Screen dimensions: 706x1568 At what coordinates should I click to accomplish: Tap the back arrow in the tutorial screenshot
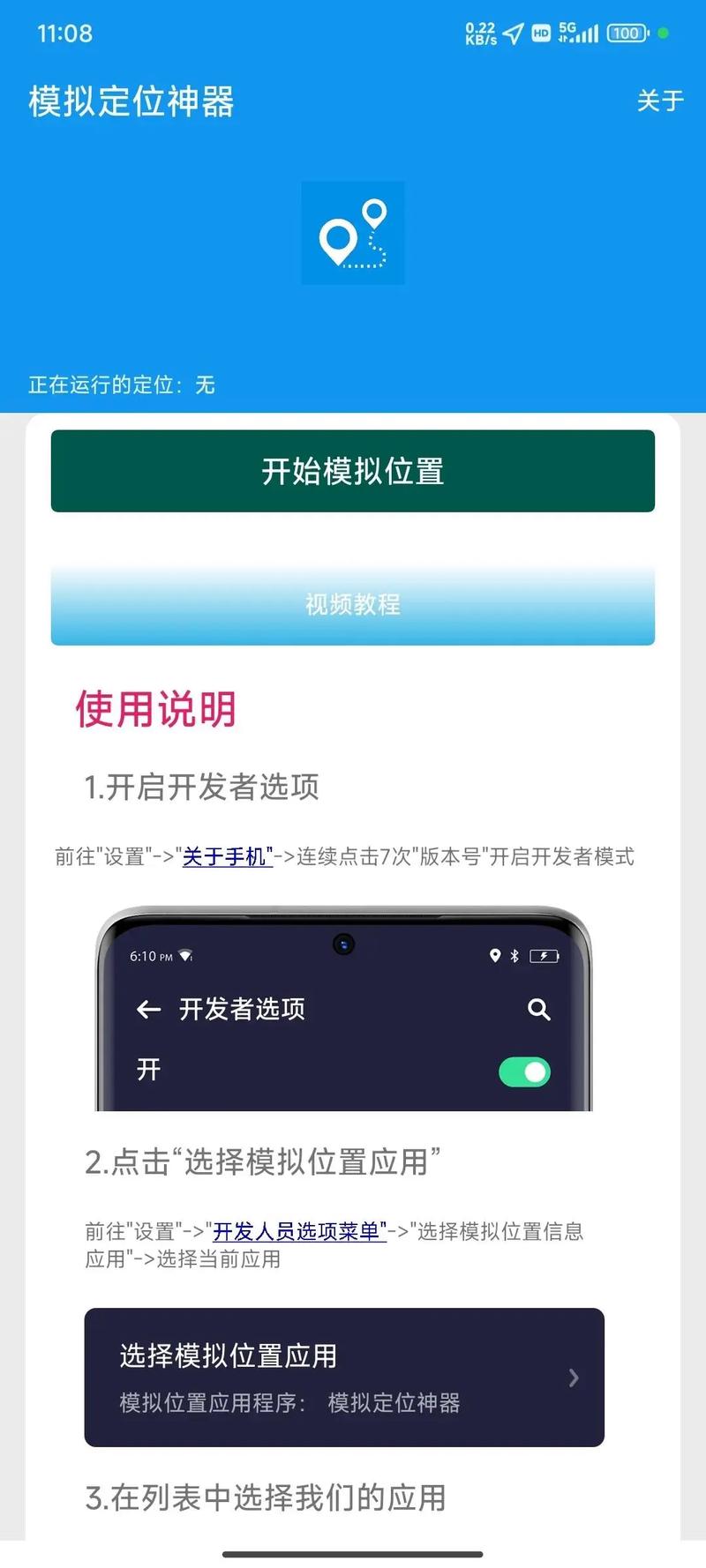click(x=148, y=1009)
